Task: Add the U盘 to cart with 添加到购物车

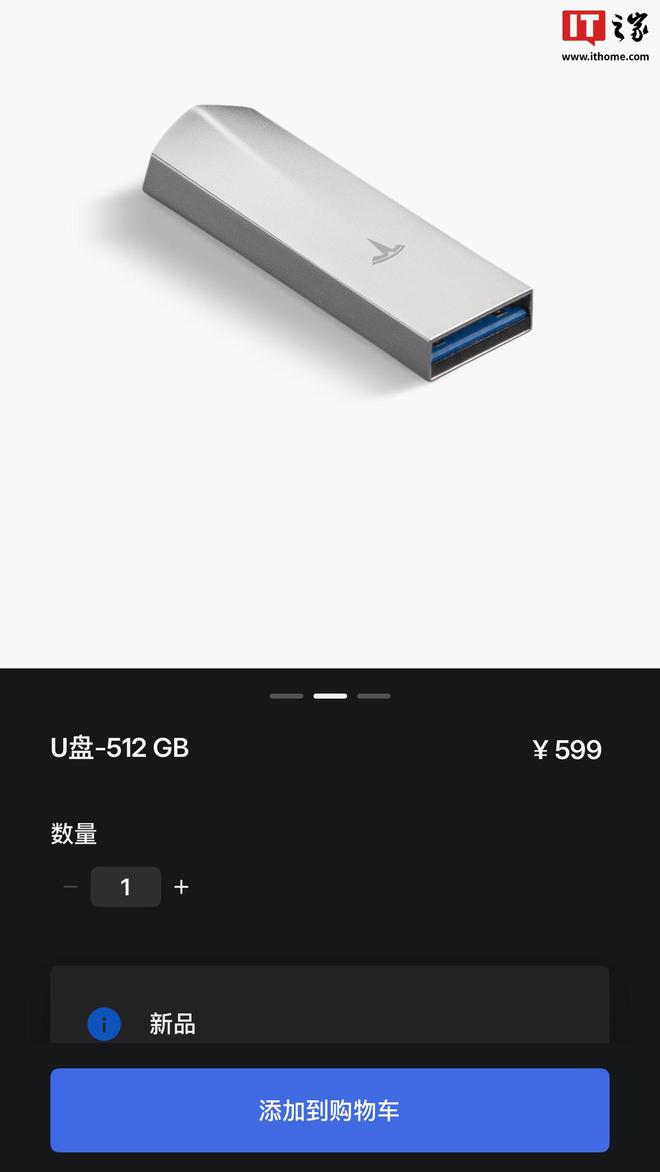Action: point(329,1110)
